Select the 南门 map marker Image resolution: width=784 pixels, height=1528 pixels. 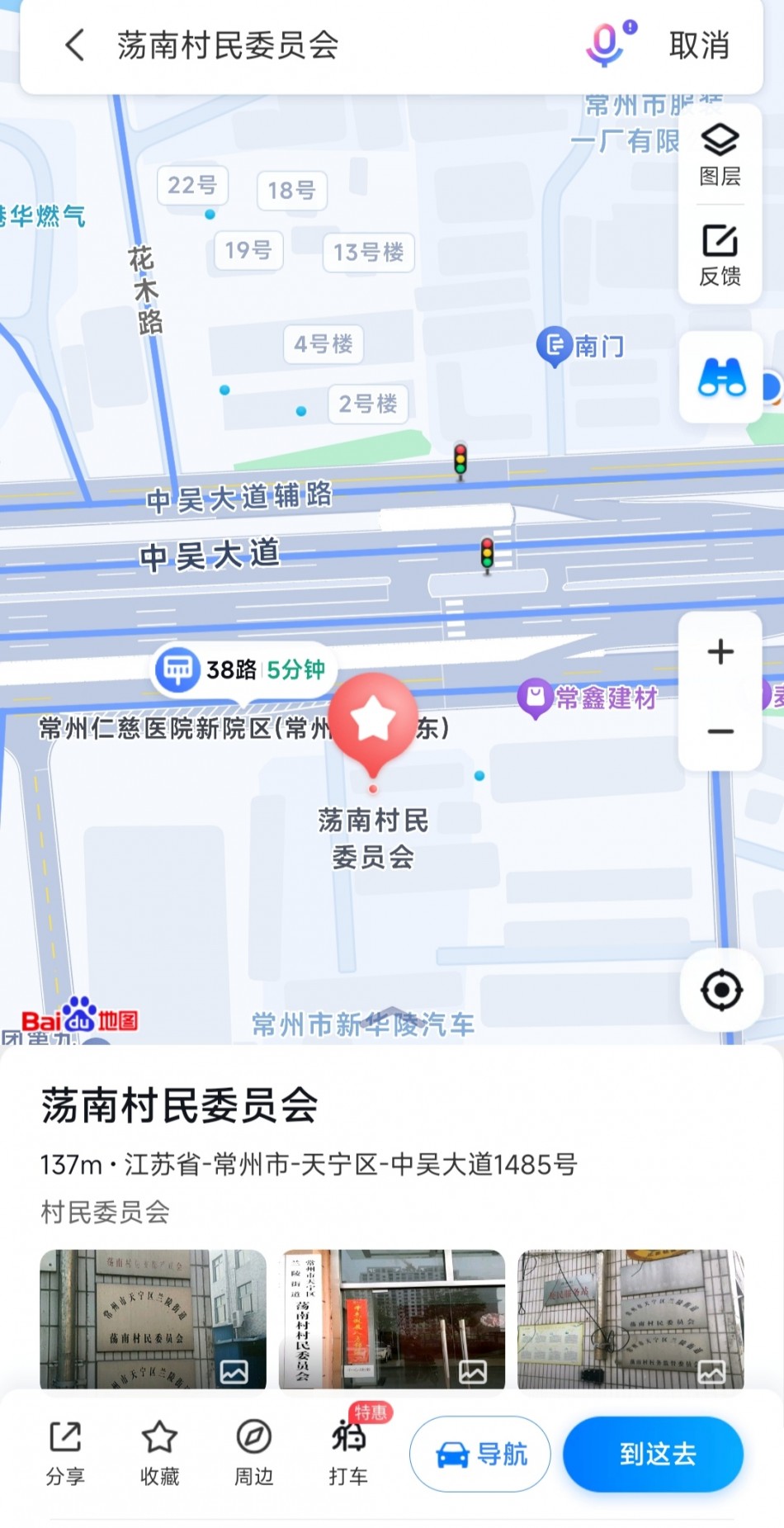pos(581,346)
